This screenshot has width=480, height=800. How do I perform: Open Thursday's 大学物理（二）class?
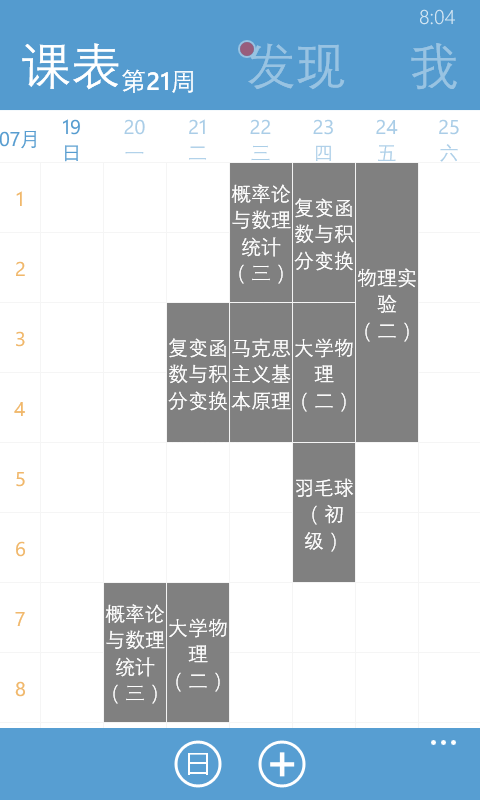324,372
